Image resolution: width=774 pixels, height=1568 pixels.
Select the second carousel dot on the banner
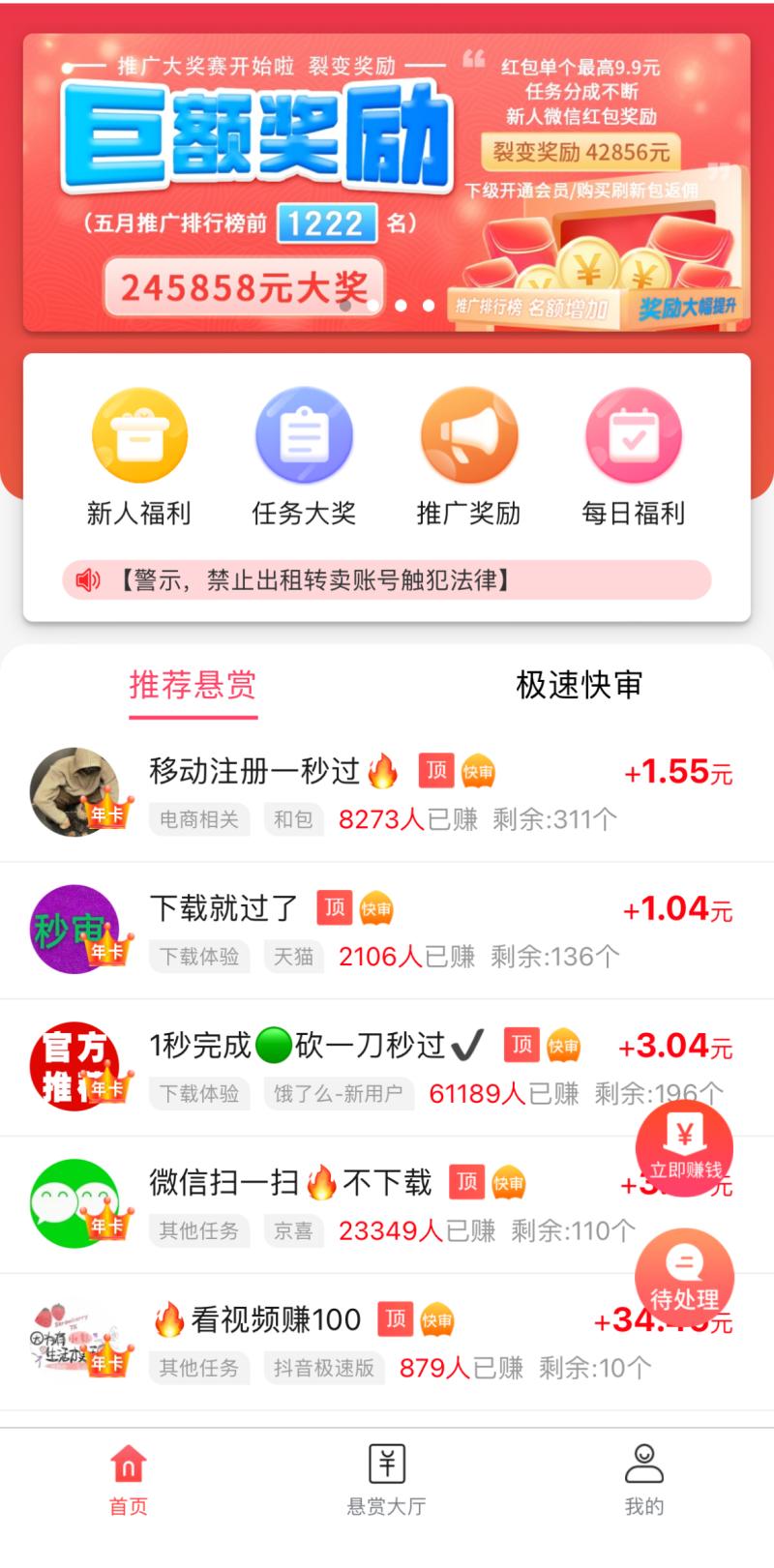401,305
